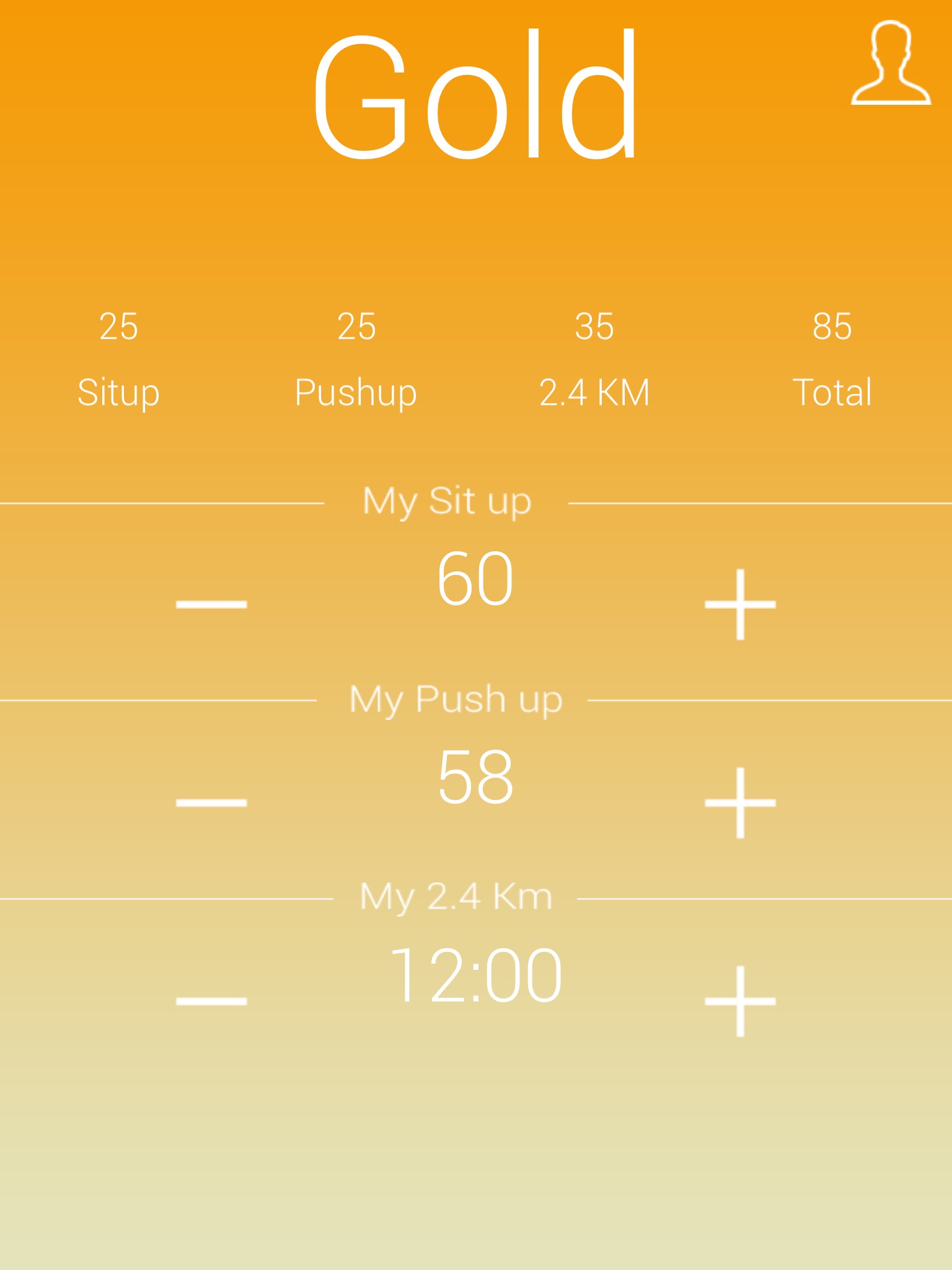Reduce My 2.4 Km run time
Viewport: 952px width, 1270px height.
click(211, 1001)
